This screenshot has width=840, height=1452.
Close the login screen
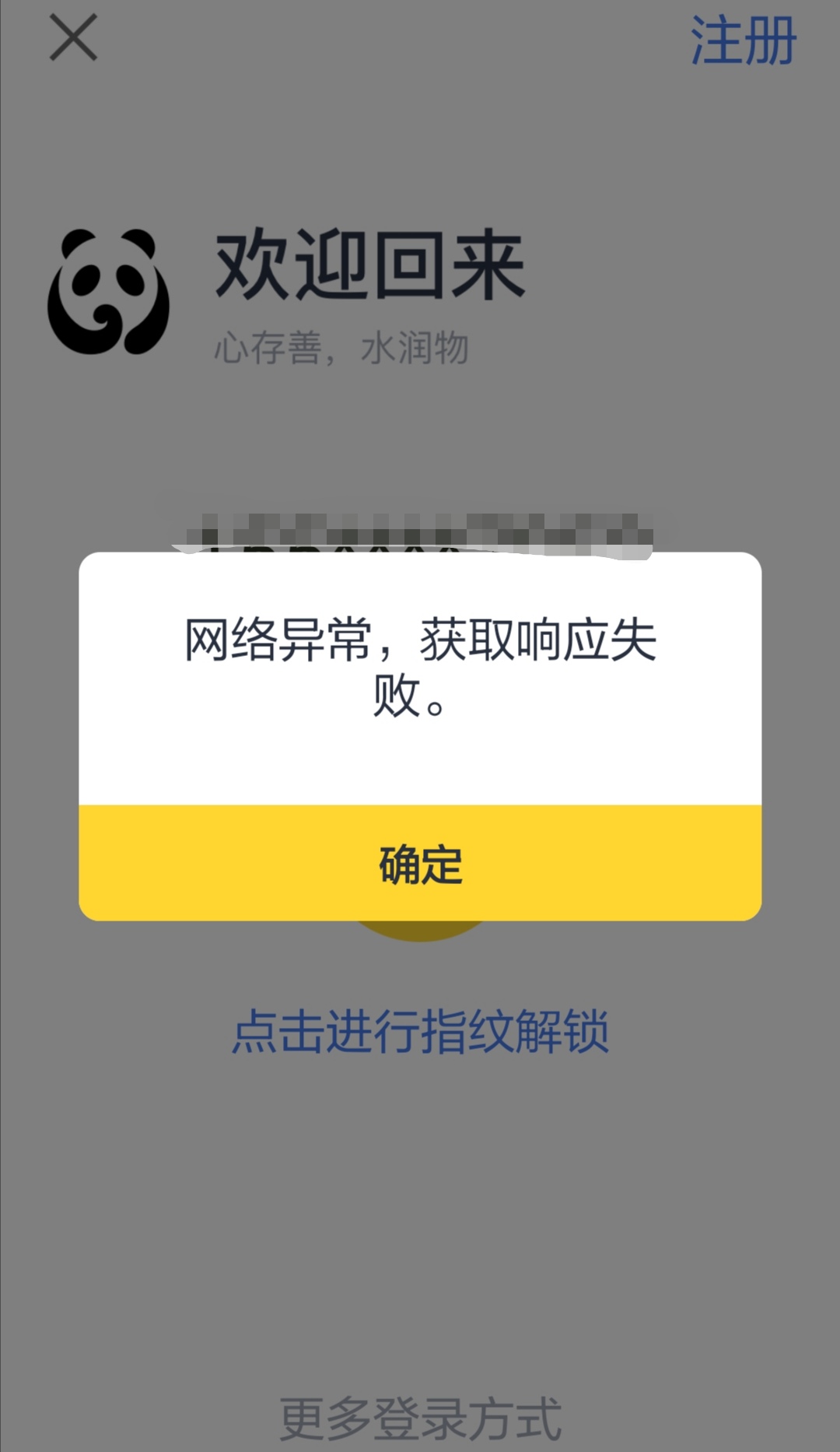74,37
